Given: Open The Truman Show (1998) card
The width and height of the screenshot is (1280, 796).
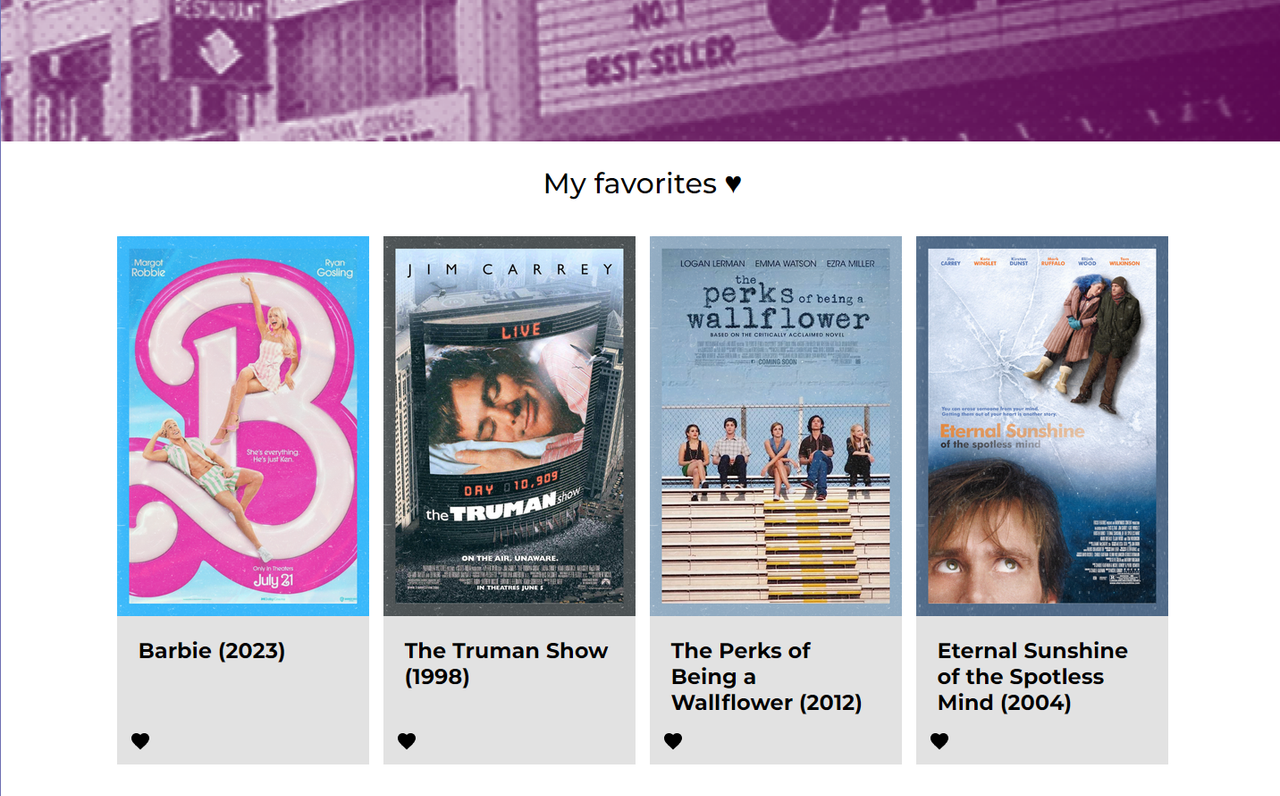Looking at the screenshot, I should [x=509, y=426].
